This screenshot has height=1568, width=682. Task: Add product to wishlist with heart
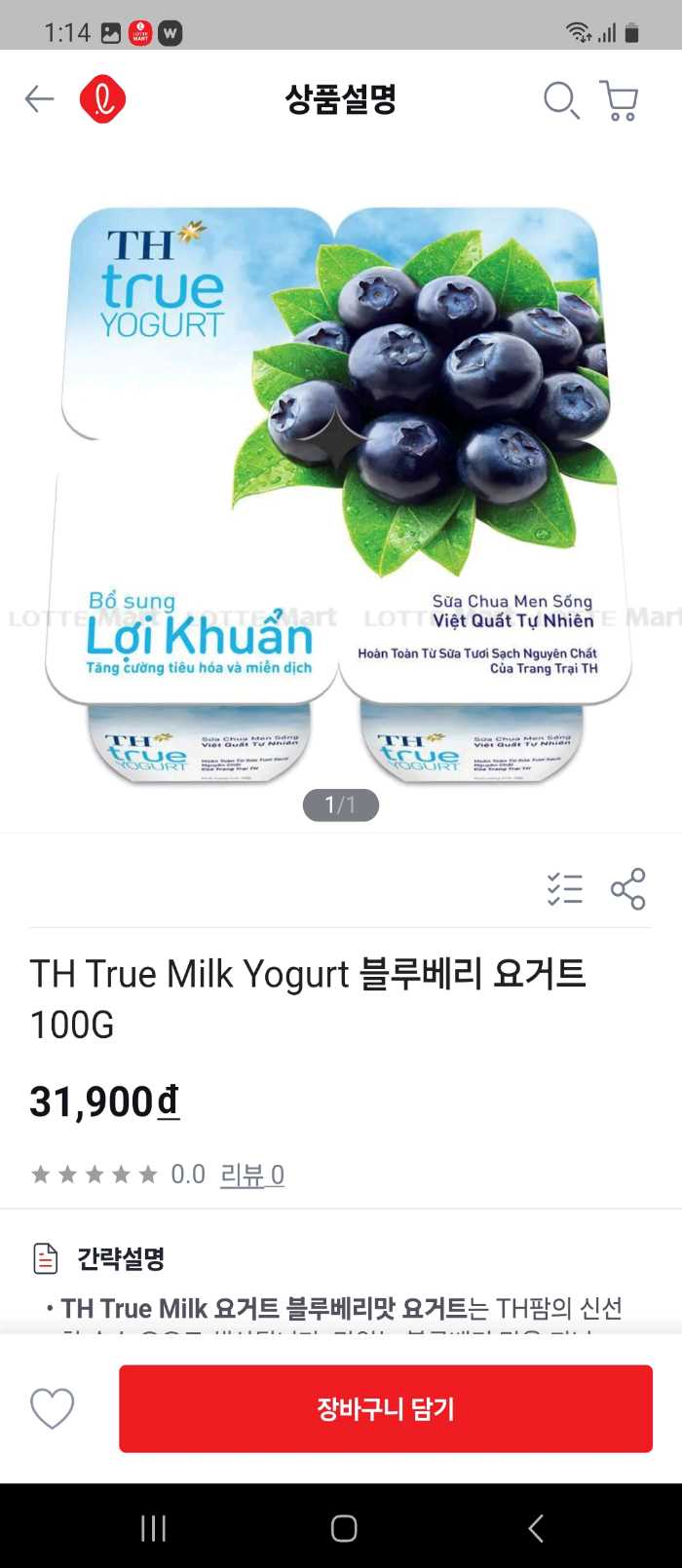[x=53, y=1408]
